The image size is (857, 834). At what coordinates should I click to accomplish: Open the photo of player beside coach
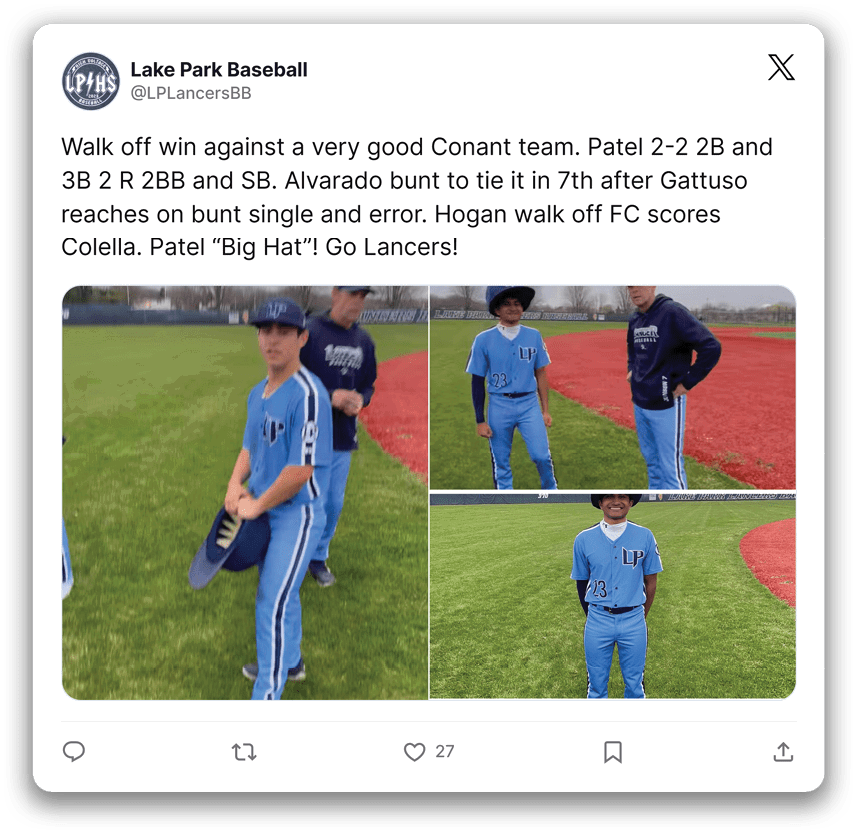point(612,387)
